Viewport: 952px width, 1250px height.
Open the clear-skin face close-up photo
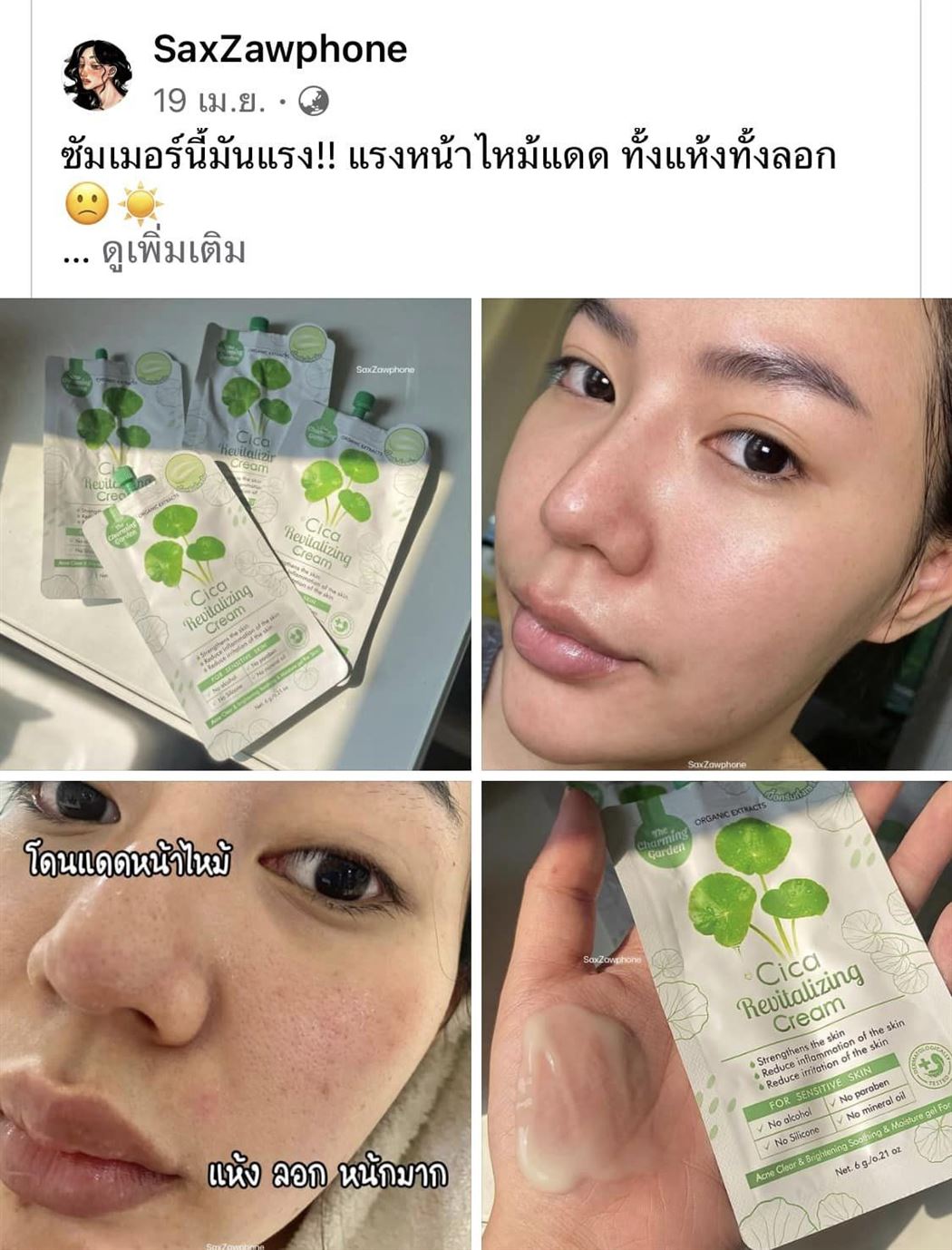pos(716,533)
